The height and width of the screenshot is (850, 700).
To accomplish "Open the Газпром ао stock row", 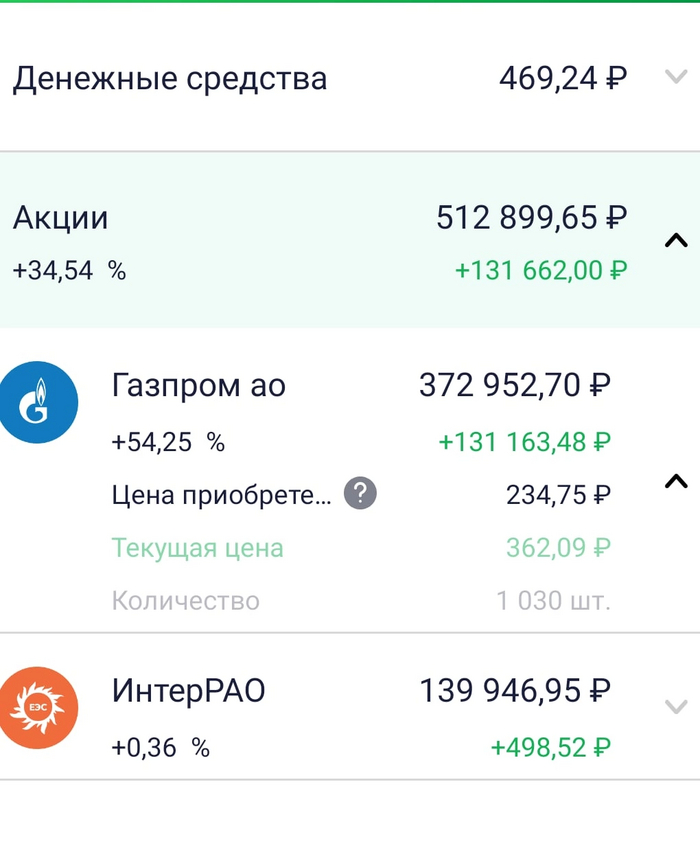I will point(199,385).
